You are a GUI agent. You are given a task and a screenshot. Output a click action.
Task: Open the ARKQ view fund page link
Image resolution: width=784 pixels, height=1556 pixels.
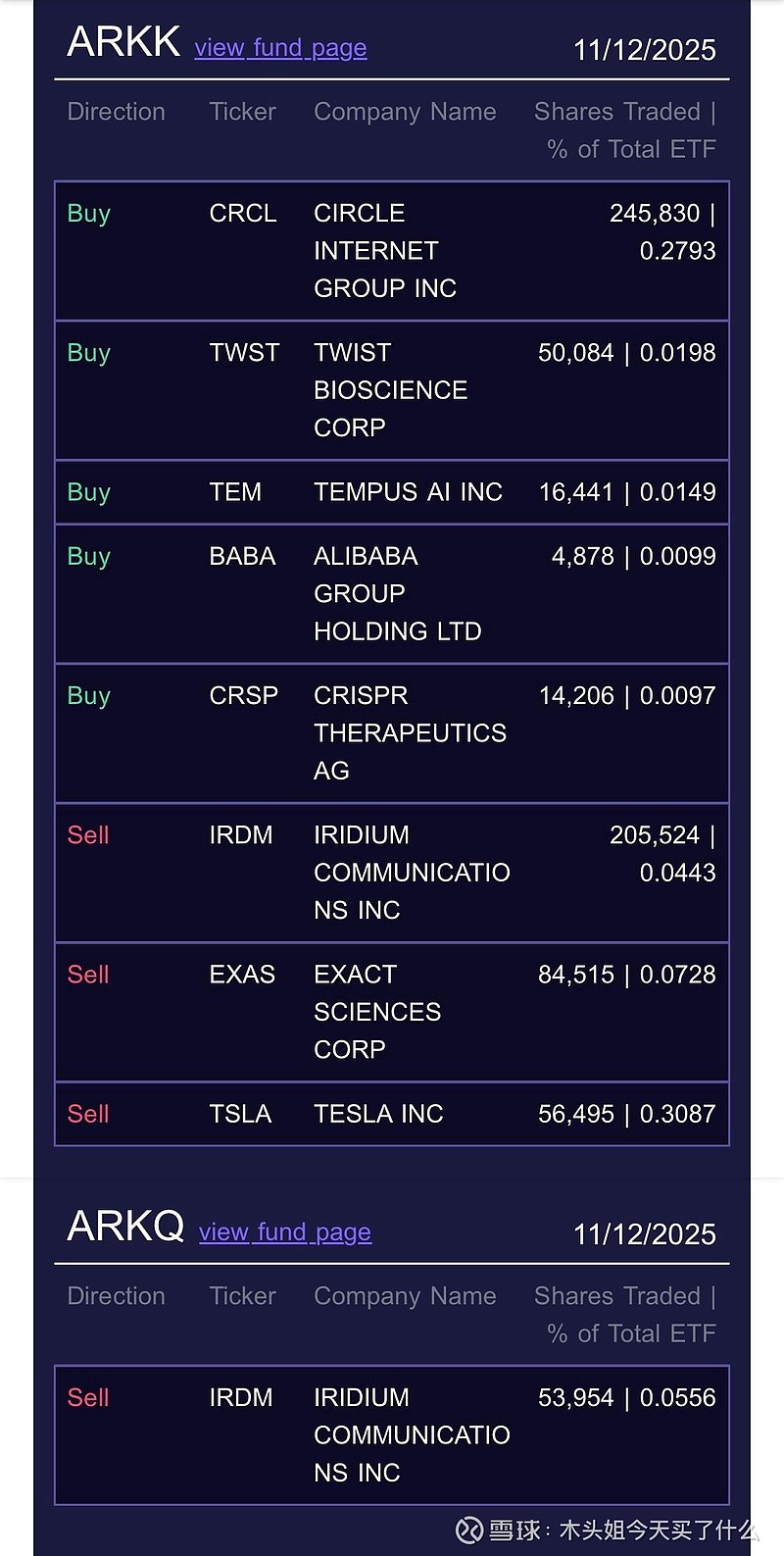[285, 1231]
